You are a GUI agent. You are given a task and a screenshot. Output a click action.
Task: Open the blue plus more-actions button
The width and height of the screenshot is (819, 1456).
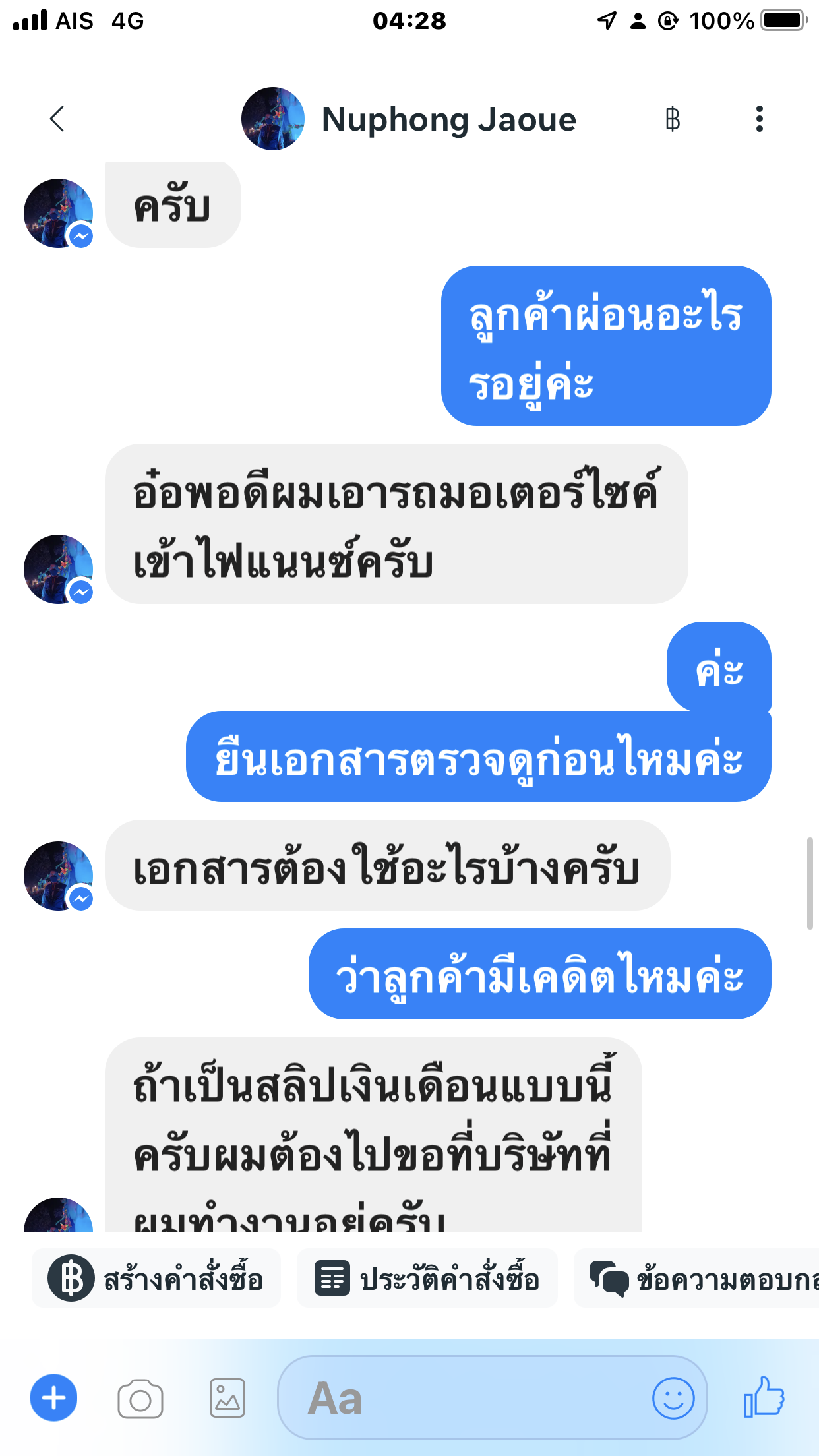[x=53, y=1398]
